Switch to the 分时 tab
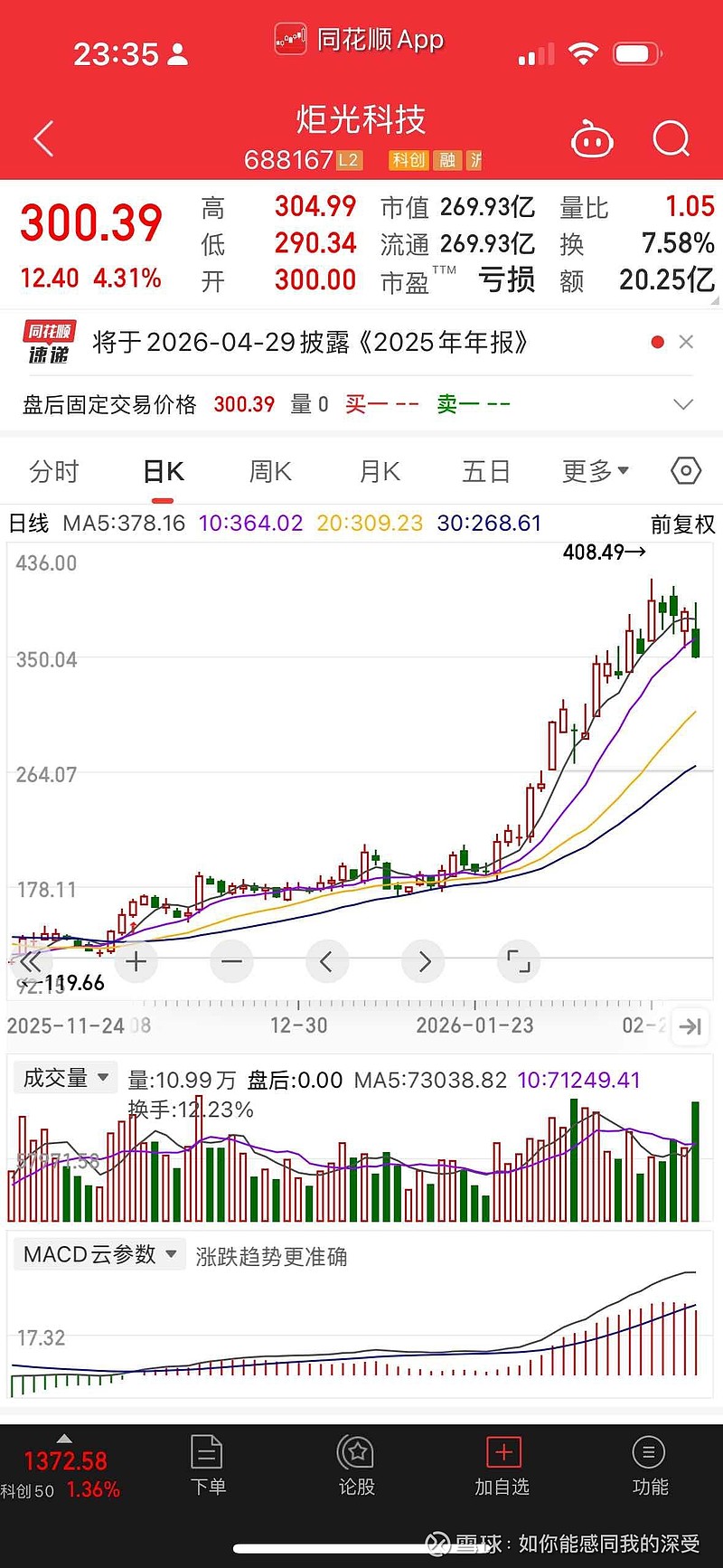Screen dimensions: 723x1568 click(53, 470)
